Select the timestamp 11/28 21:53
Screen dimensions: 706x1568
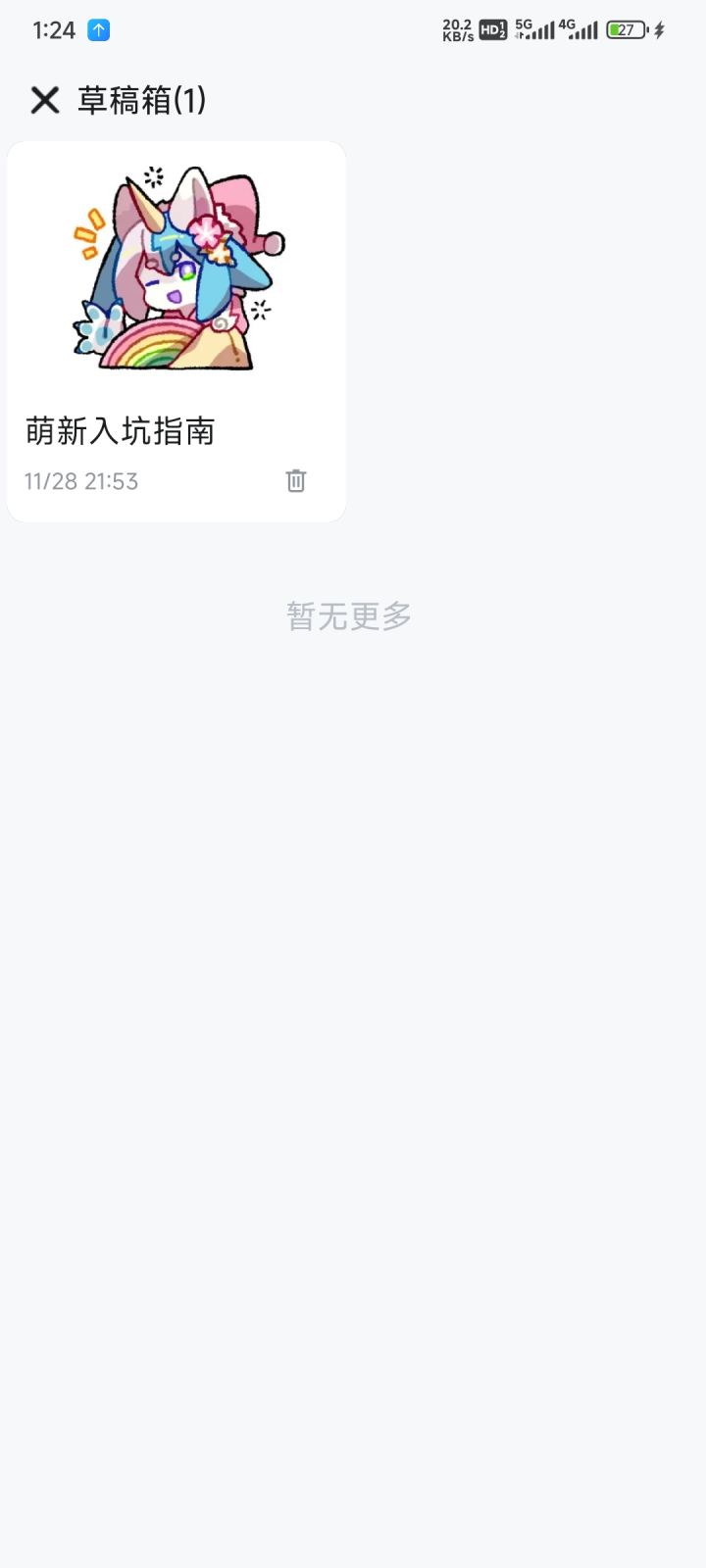coord(81,480)
